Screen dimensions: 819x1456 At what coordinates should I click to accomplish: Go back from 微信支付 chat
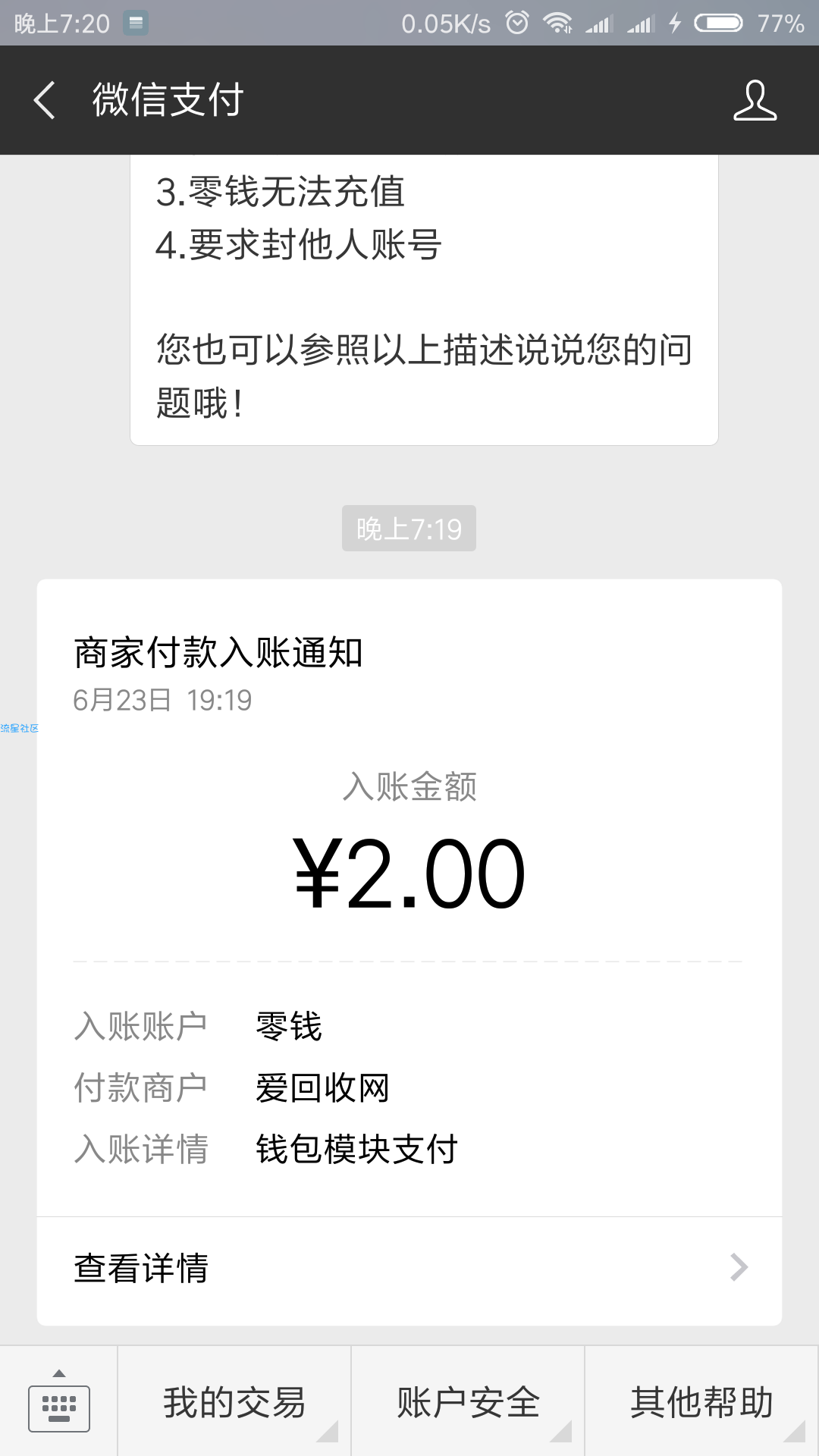pos(45,100)
